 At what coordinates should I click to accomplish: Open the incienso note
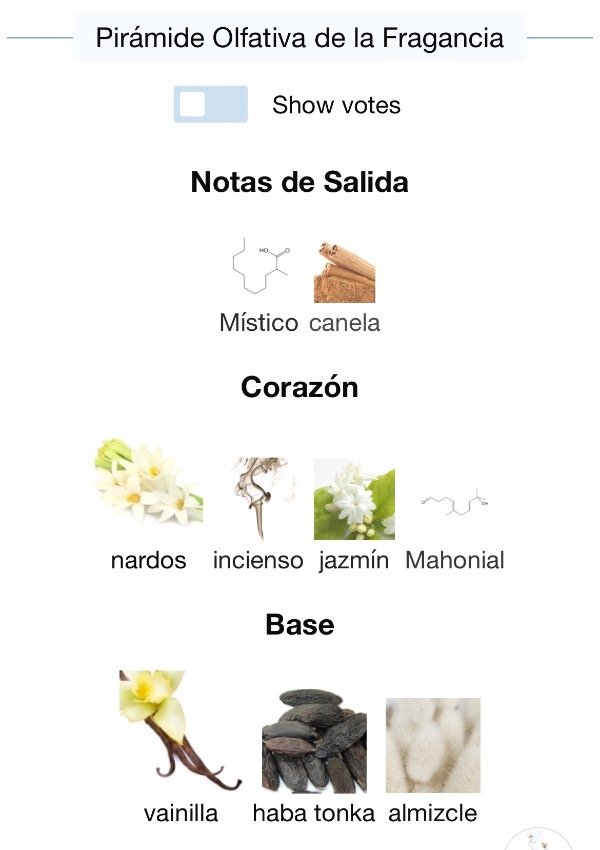tap(258, 514)
